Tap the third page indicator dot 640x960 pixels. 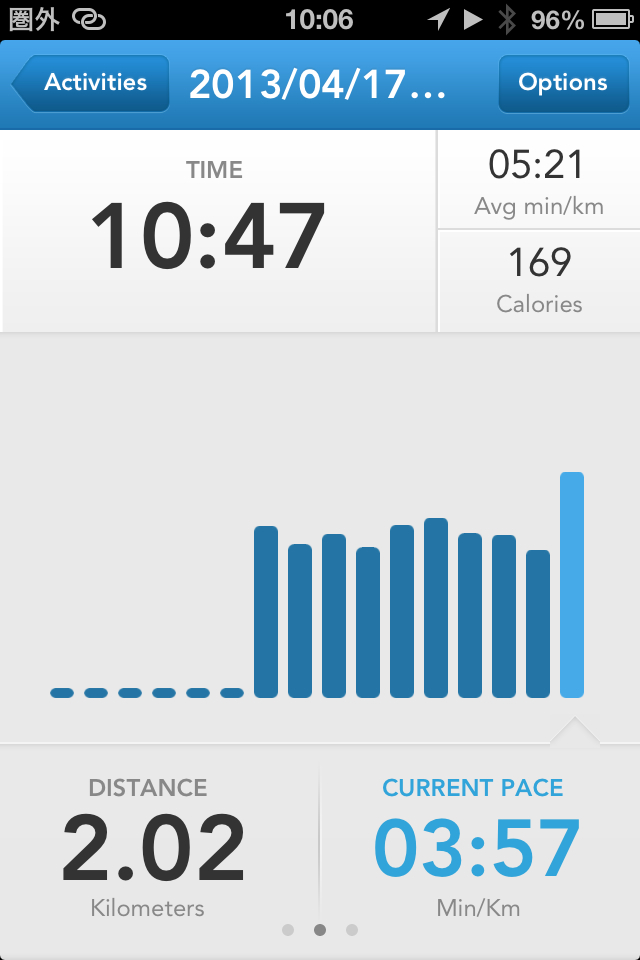click(352, 930)
